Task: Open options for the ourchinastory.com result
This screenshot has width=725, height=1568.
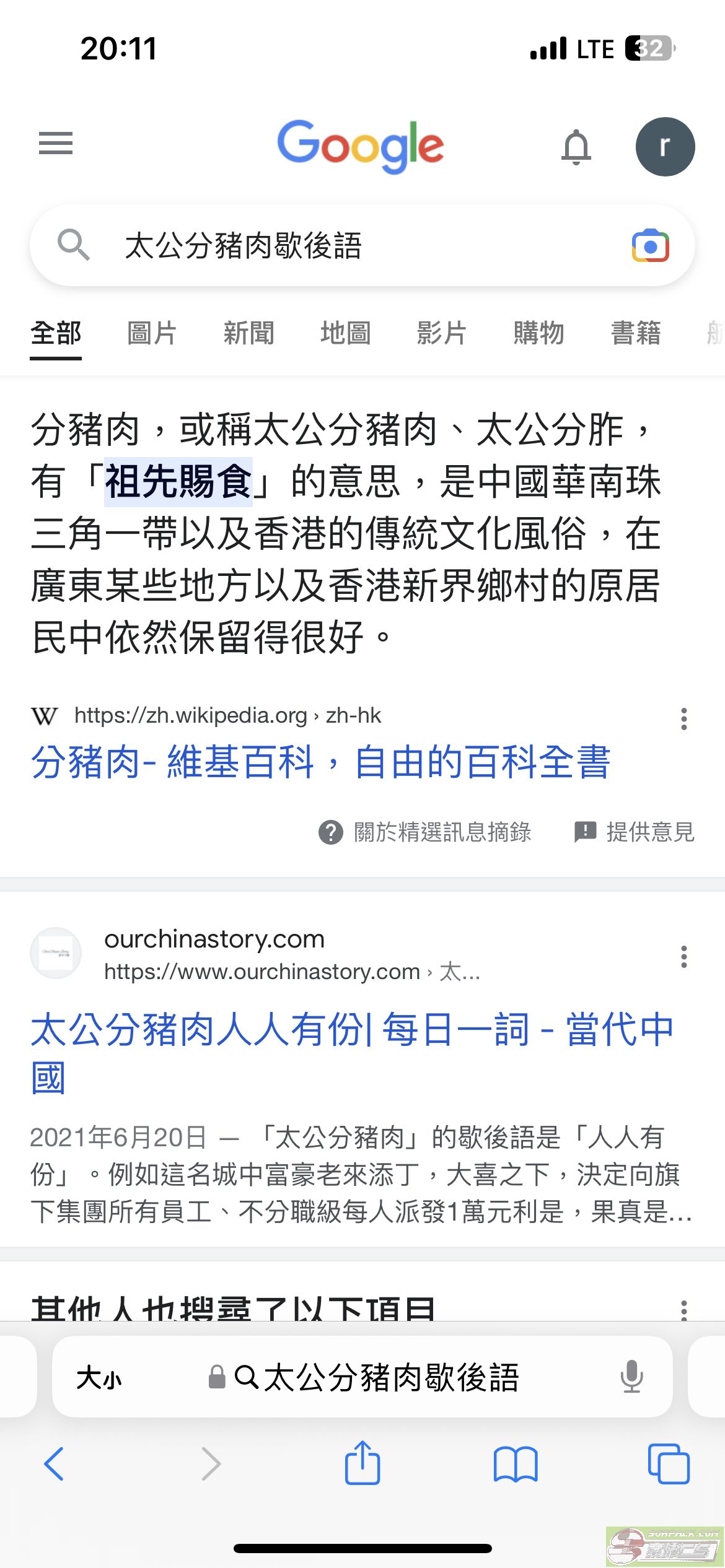Action: 683,957
